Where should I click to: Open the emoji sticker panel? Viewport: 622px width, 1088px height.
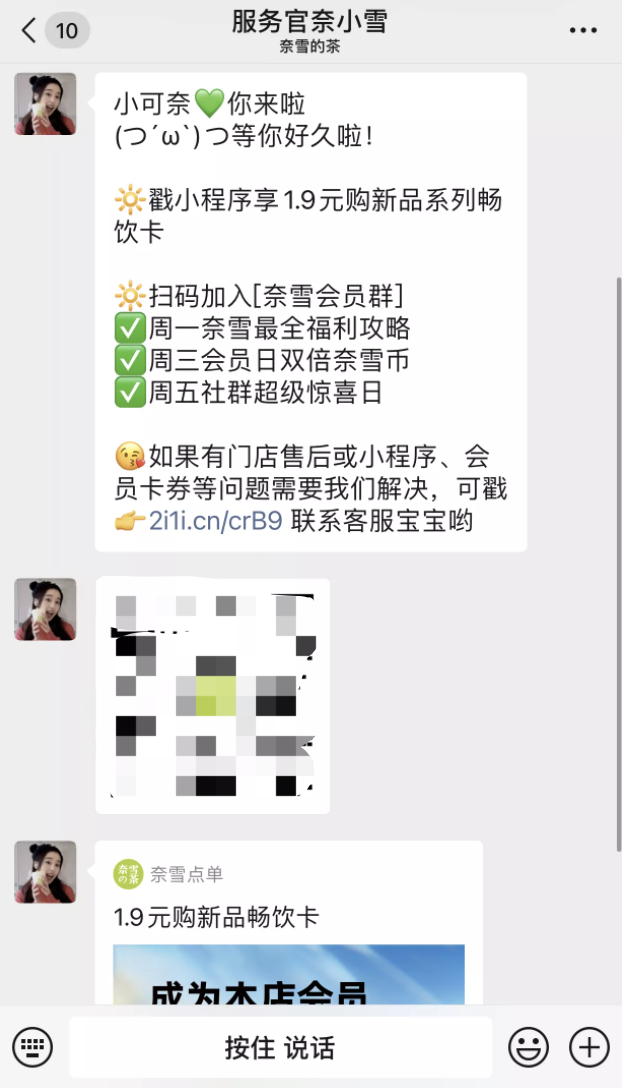coord(528,1047)
